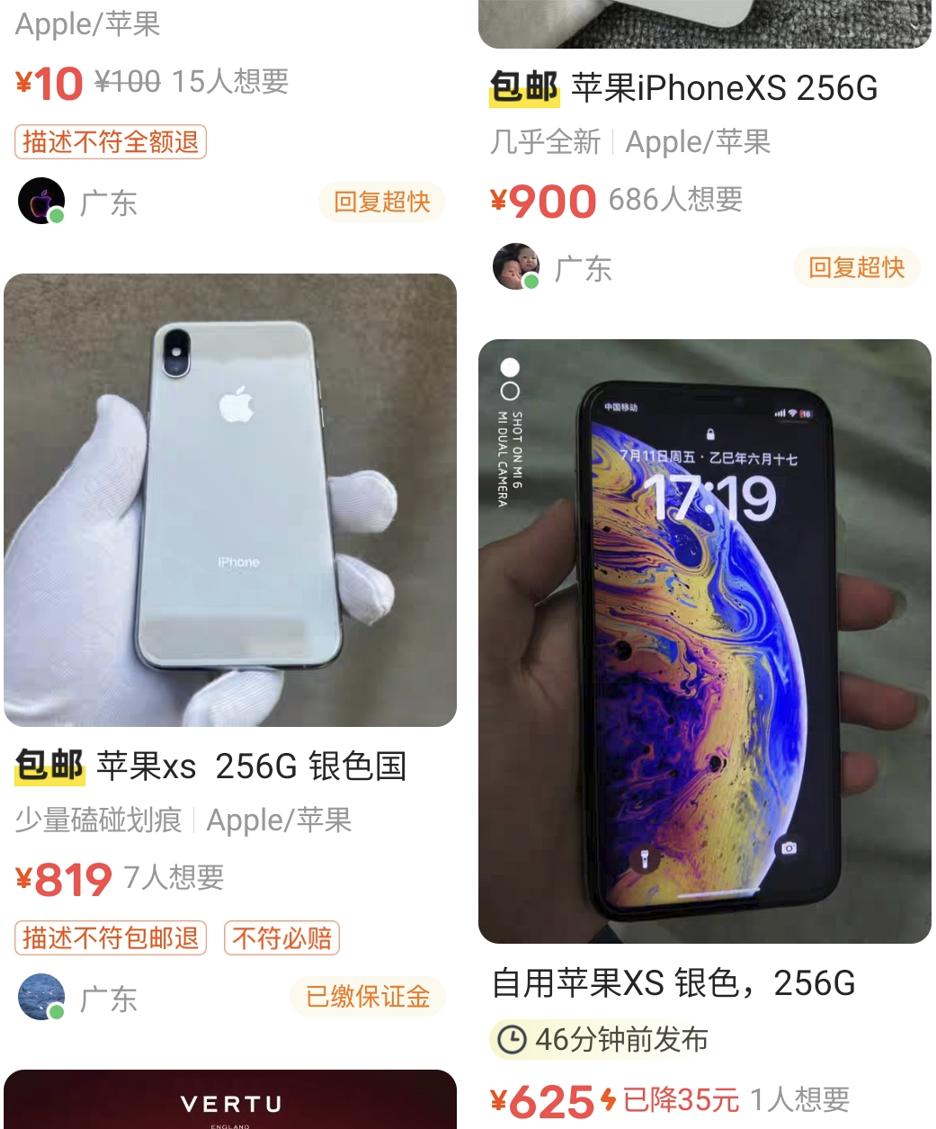Image resolution: width=936 pixels, height=1129 pixels.
Task: Open the 自用苹果XS 银色 256G listing
Action: [704, 640]
